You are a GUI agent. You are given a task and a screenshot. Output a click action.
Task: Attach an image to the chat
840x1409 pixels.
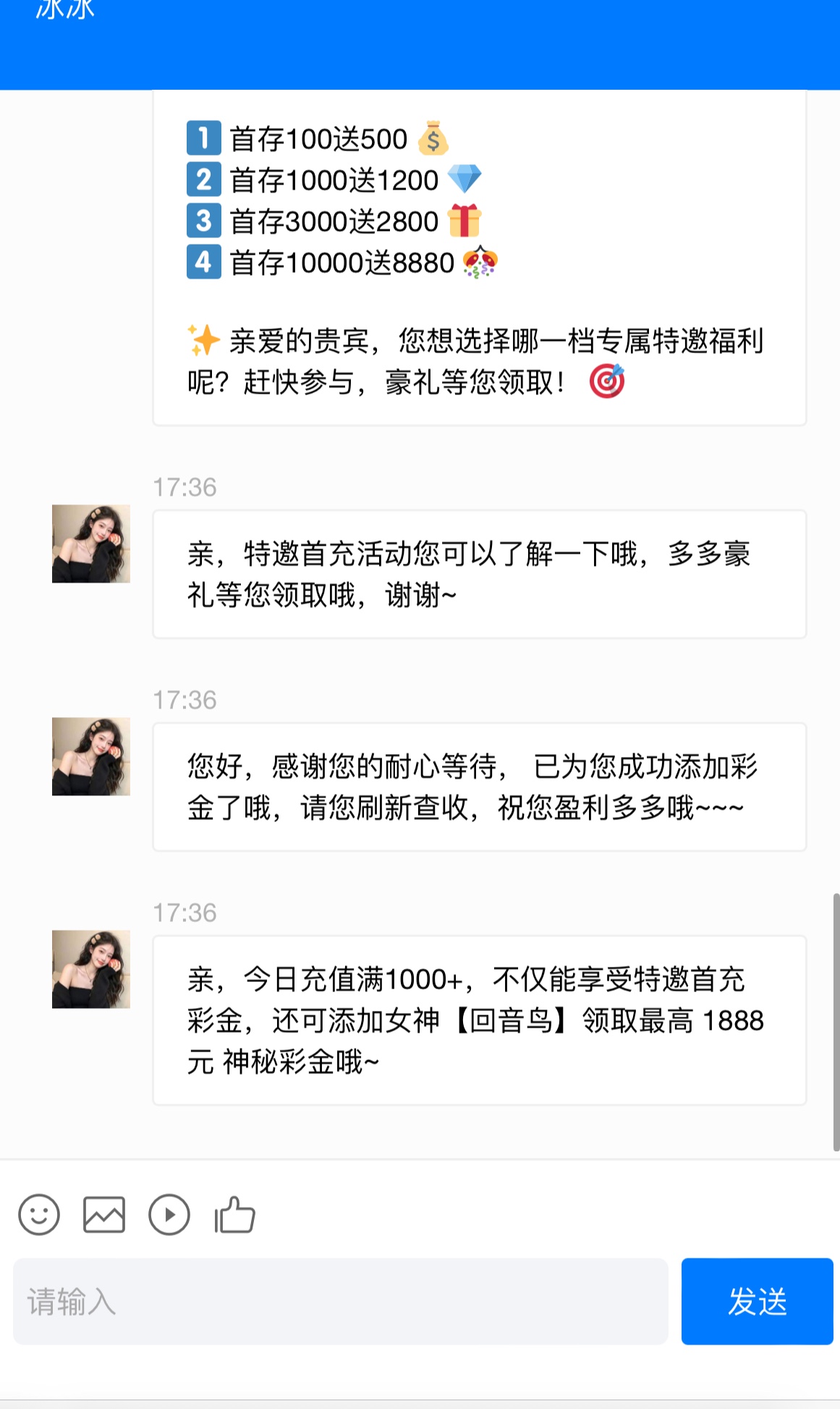104,1214
